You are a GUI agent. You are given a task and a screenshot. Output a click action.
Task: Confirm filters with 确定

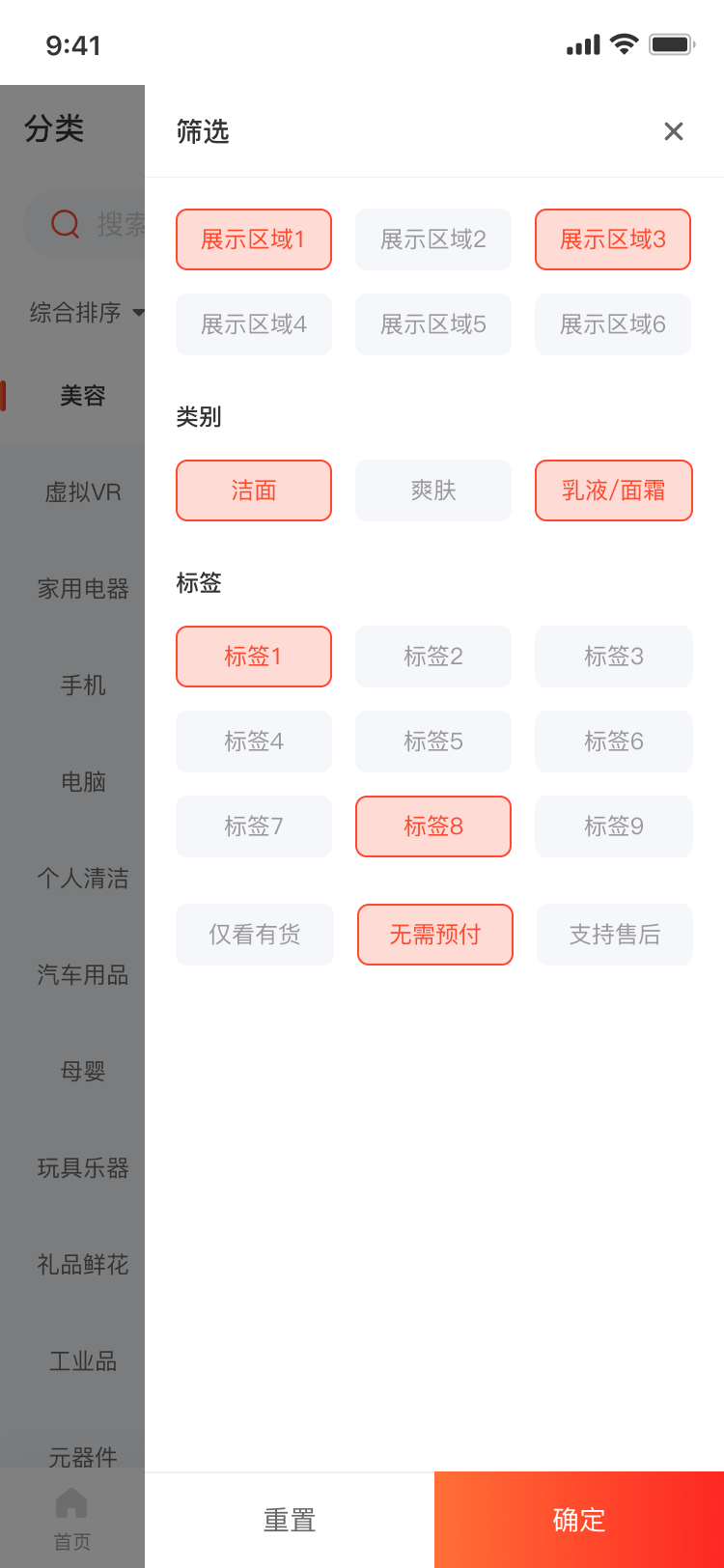point(579,1520)
